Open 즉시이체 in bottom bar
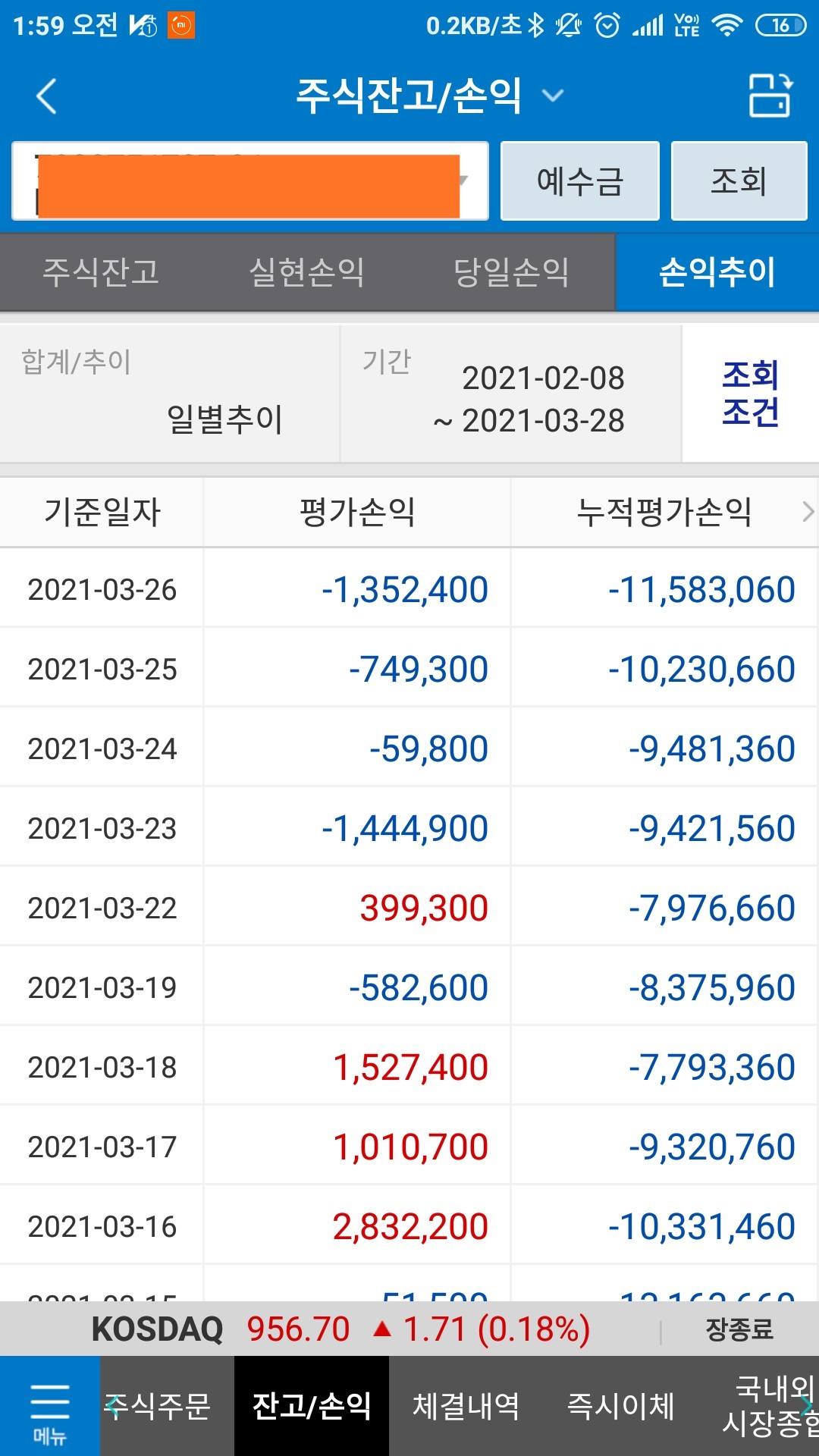The width and height of the screenshot is (819, 1456). tap(621, 1406)
